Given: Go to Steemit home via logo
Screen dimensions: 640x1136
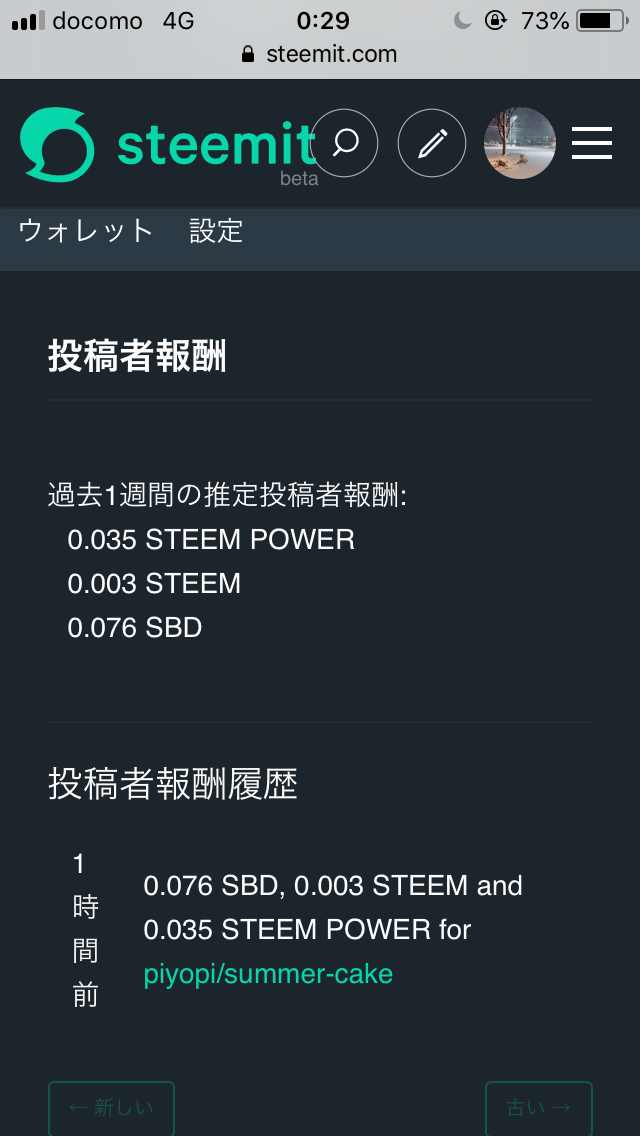Looking at the screenshot, I should point(168,145).
